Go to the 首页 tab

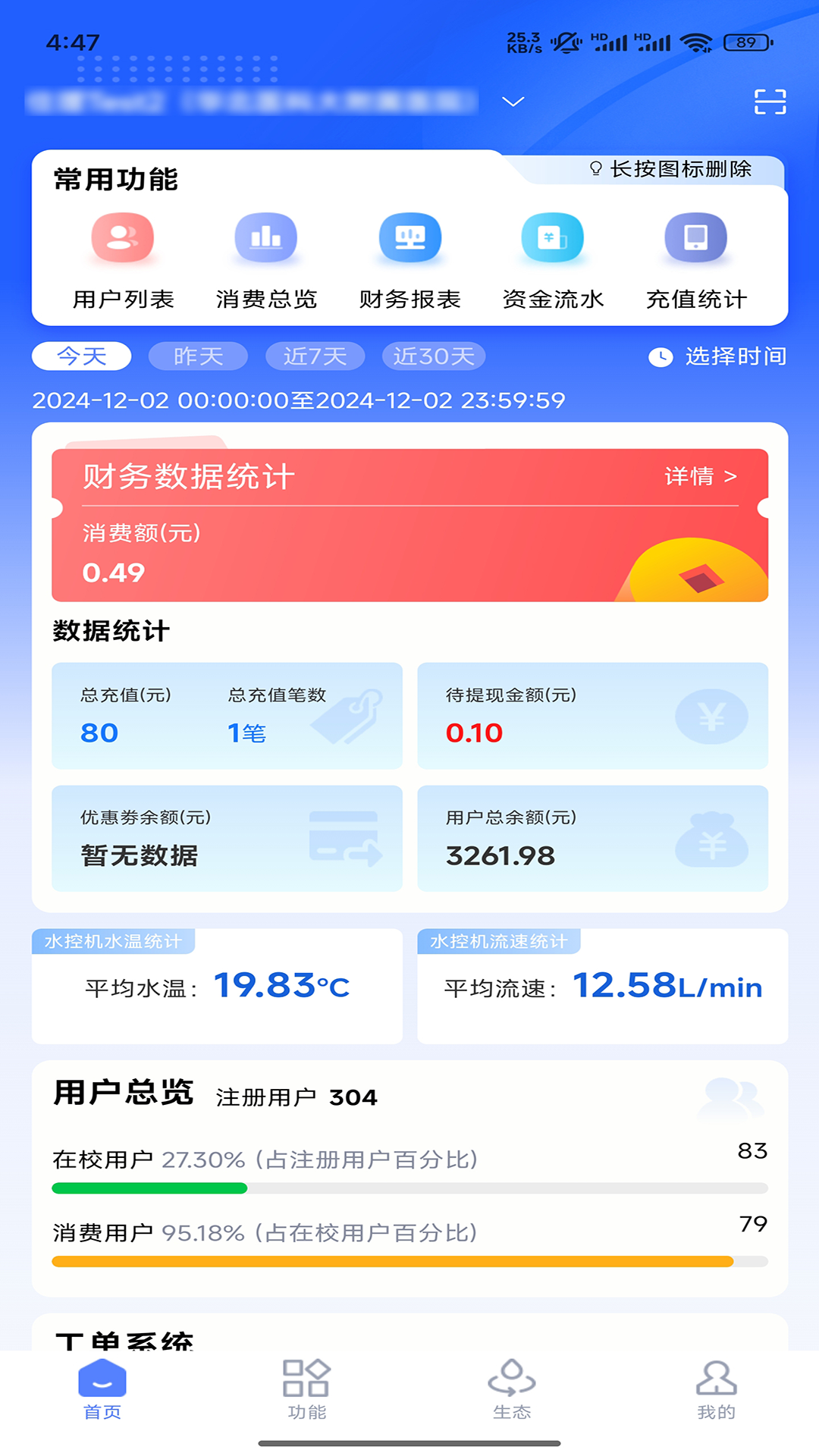102,1389
